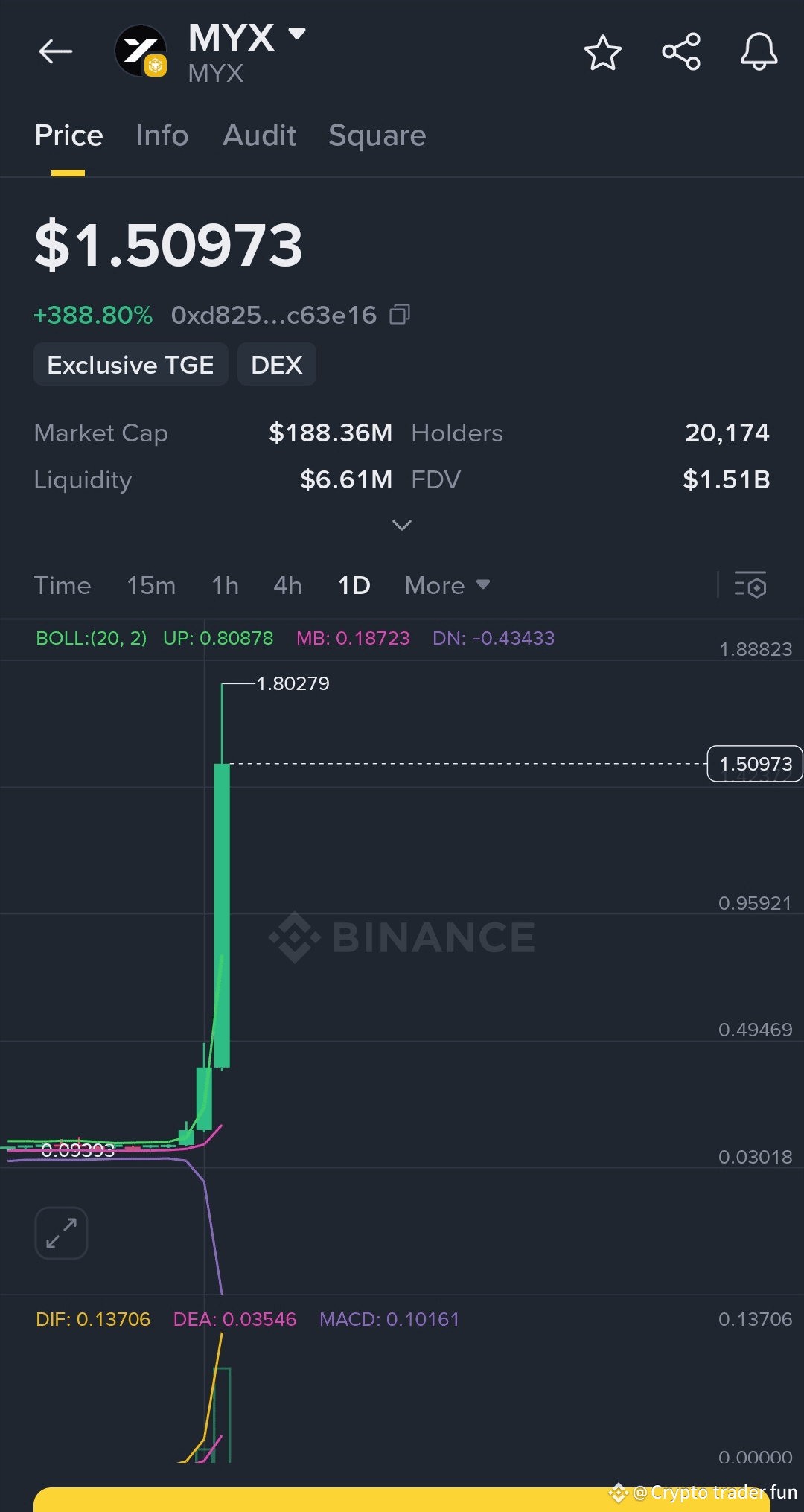This screenshot has height=1512, width=804.
Task: Open the More intervals dropdown
Action: (447, 585)
